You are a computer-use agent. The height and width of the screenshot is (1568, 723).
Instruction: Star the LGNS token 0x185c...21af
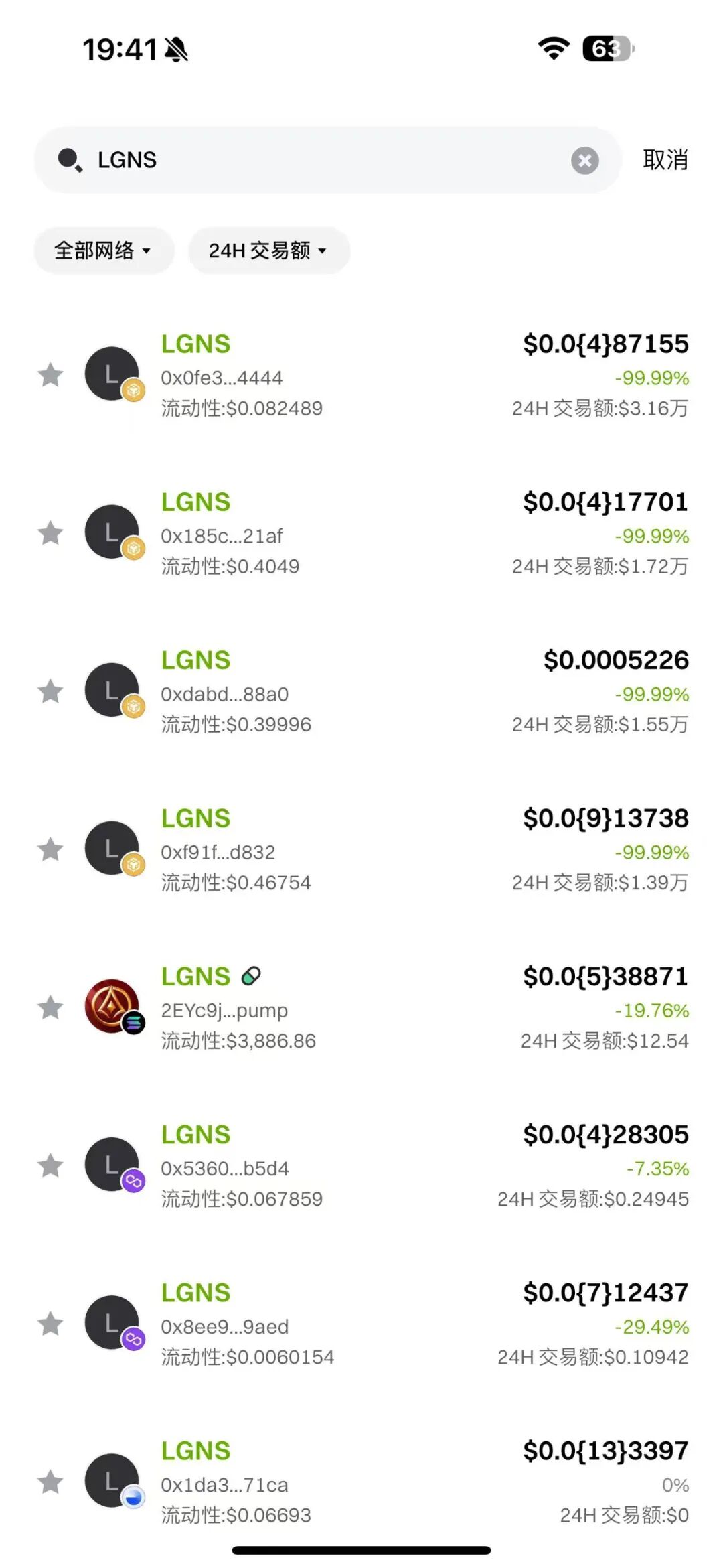pos(50,533)
